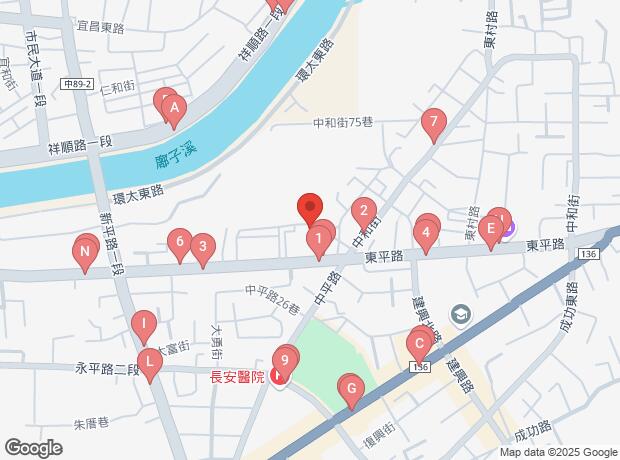
Task: Tap map marker 4
Action: pyautogui.click(x=425, y=235)
